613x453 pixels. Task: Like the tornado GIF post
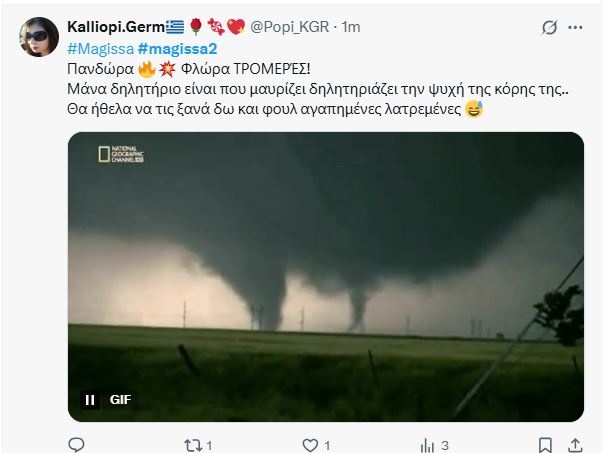click(311, 444)
